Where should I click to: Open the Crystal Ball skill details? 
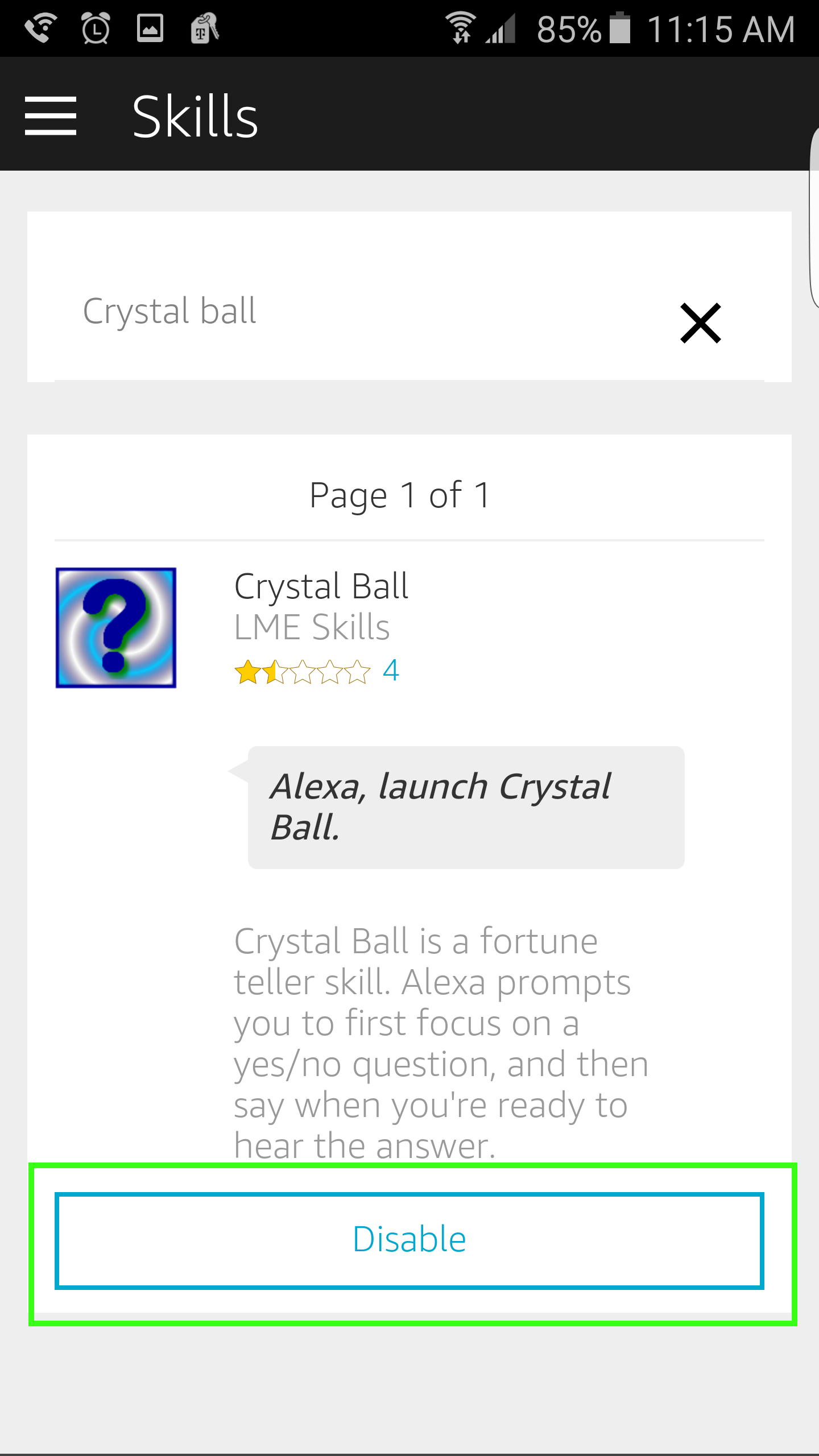point(321,586)
